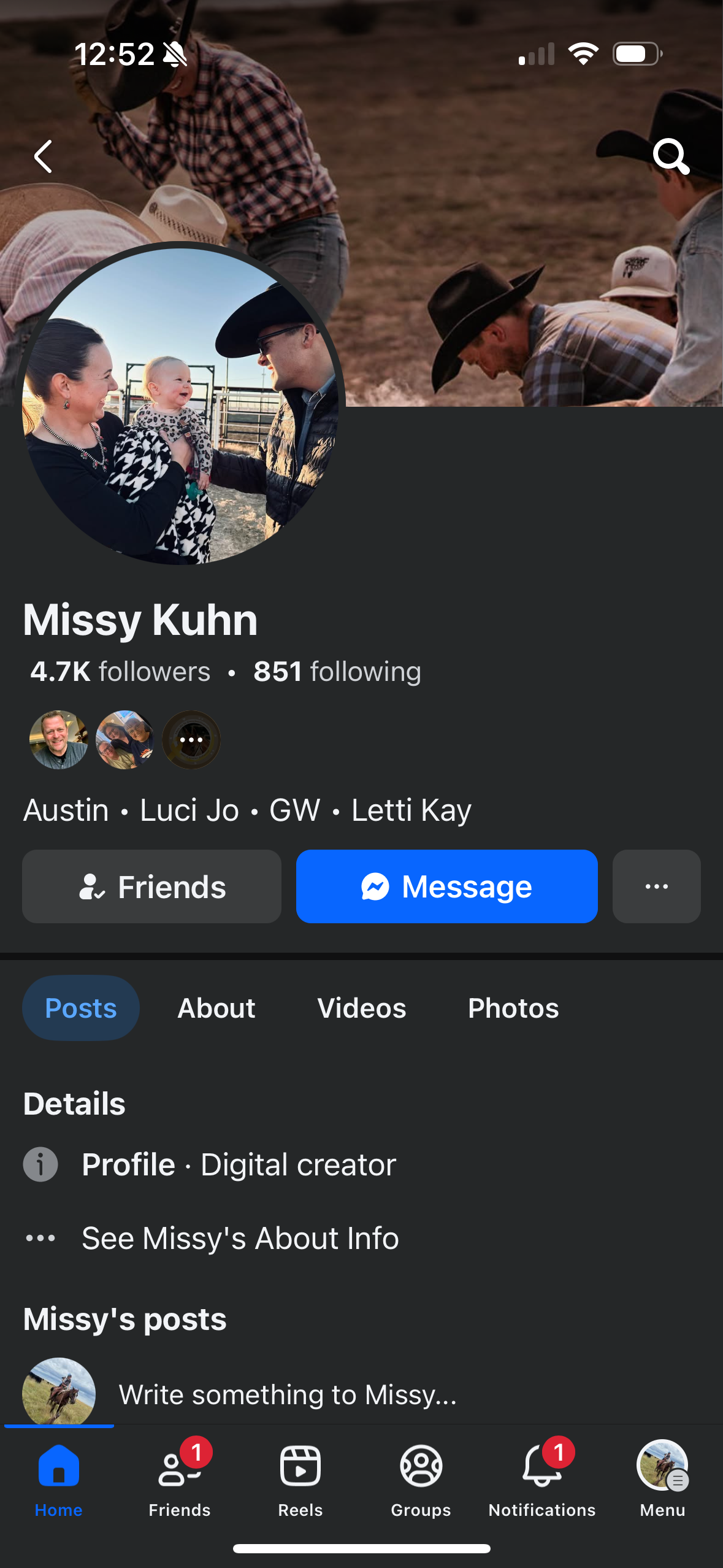The width and height of the screenshot is (723, 1568).
Task: View the 851 following list
Action: pos(337,672)
